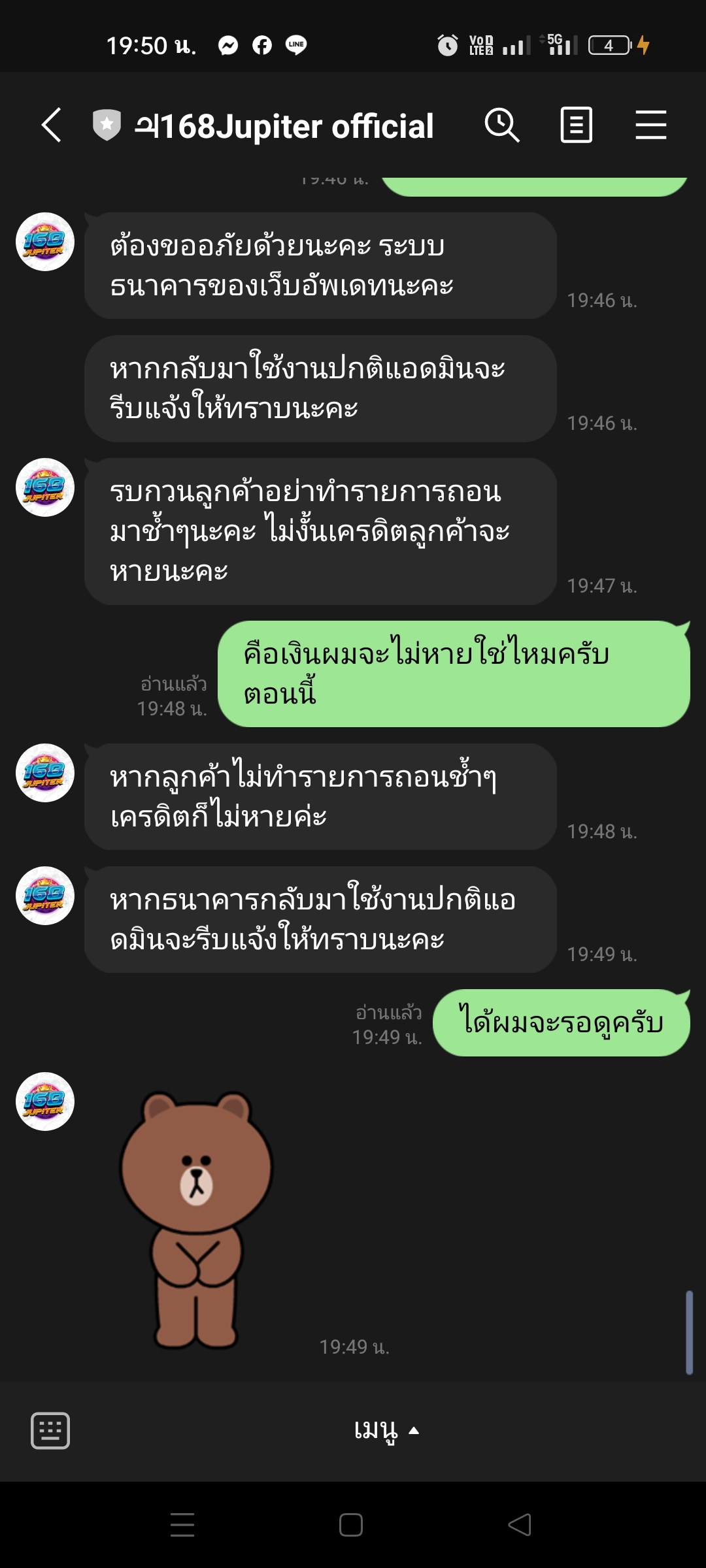706x1568 pixels.
Task: Go to the phone home screen
Action: tap(351, 1525)
